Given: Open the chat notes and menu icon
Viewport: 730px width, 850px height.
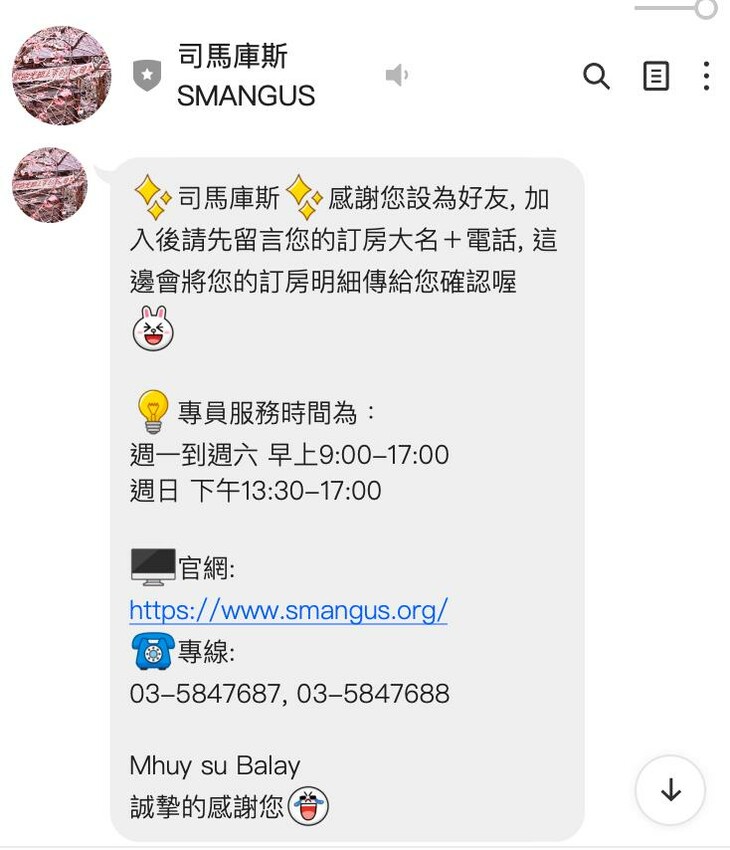Looking at the screenshot, I should 656,76.
